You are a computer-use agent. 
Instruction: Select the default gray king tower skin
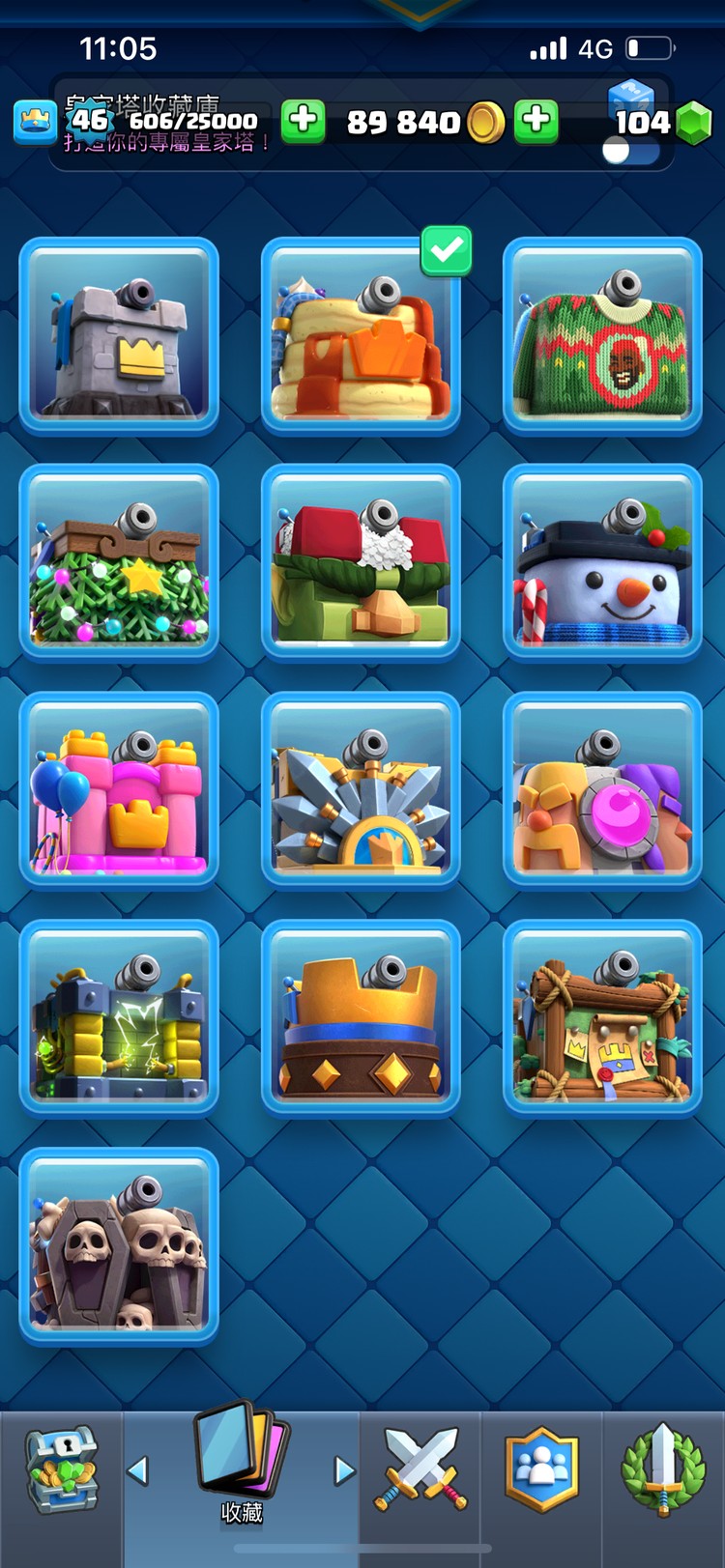pos(119,335)
